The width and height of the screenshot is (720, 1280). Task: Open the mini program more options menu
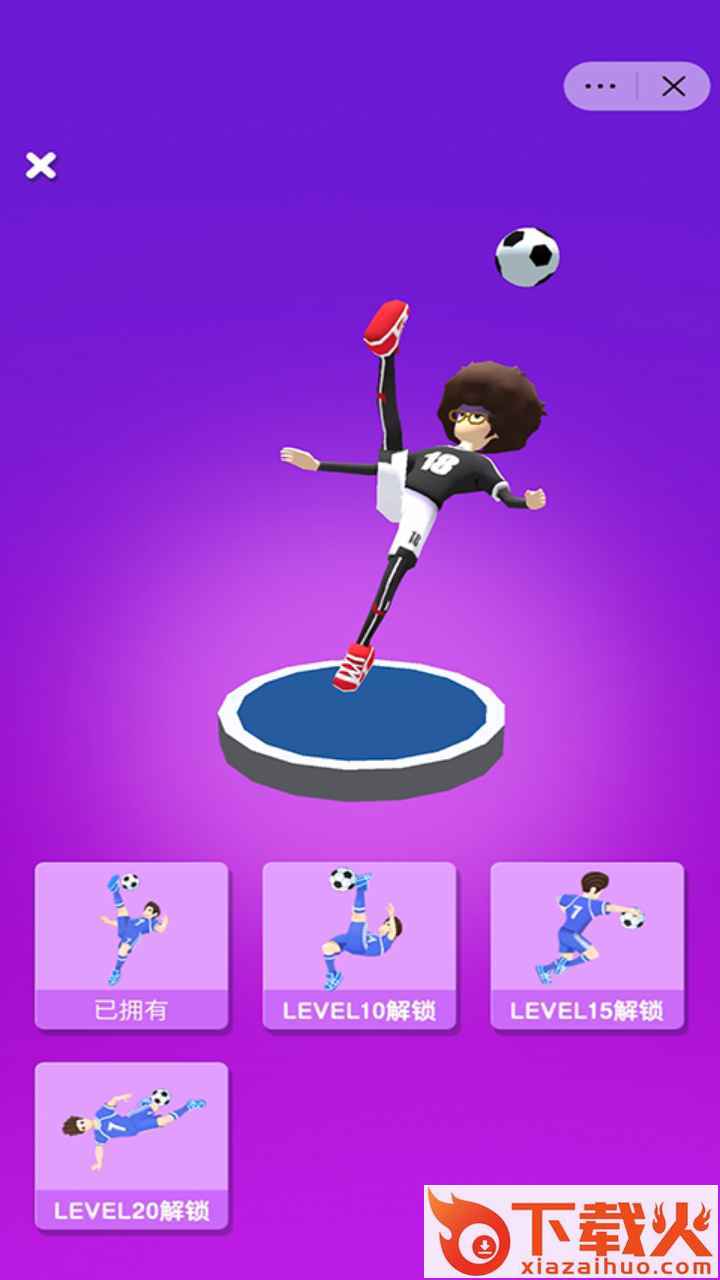(x=600, y=87)
